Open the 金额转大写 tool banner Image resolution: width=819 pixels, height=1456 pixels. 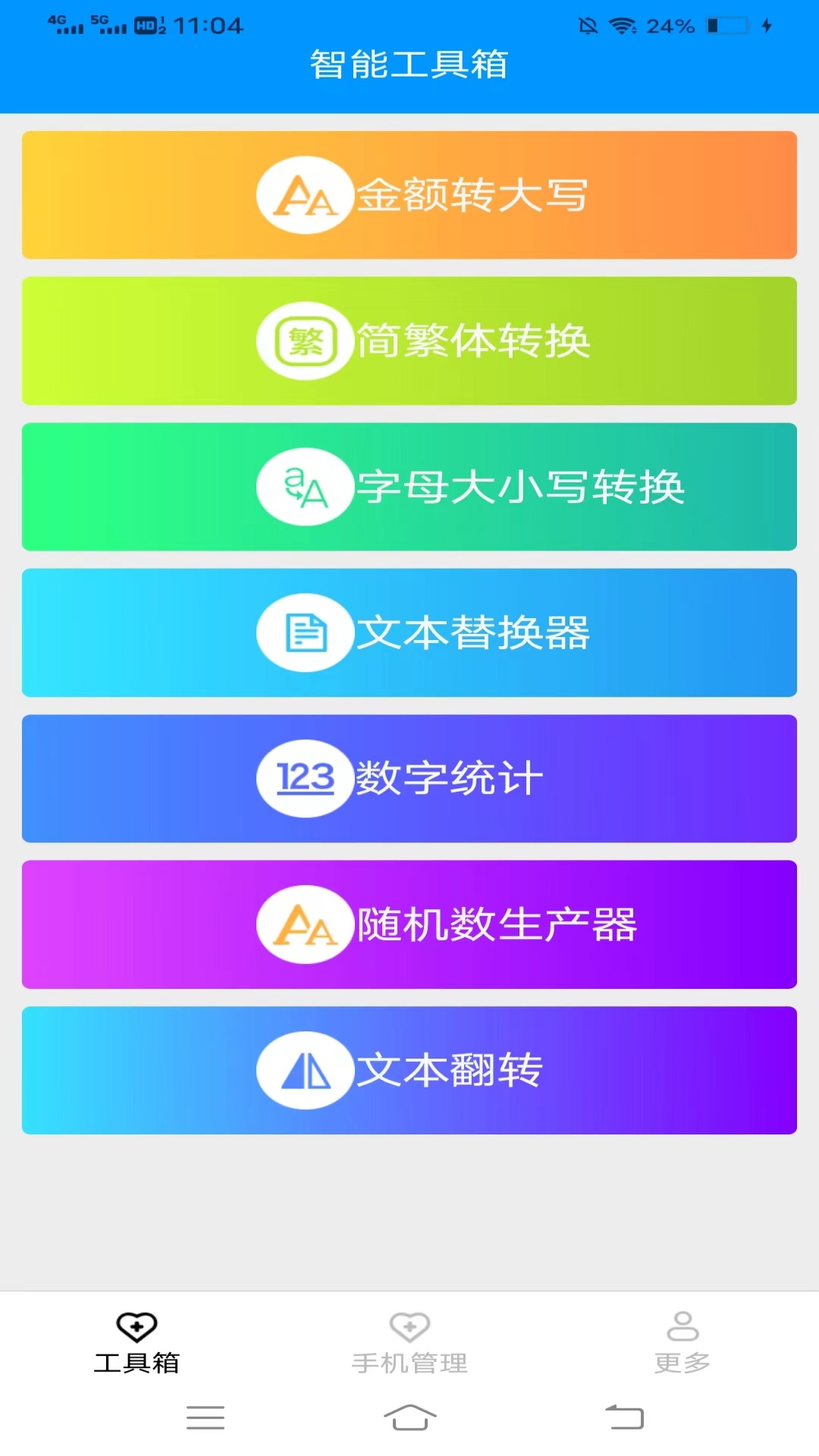point(409,195)
